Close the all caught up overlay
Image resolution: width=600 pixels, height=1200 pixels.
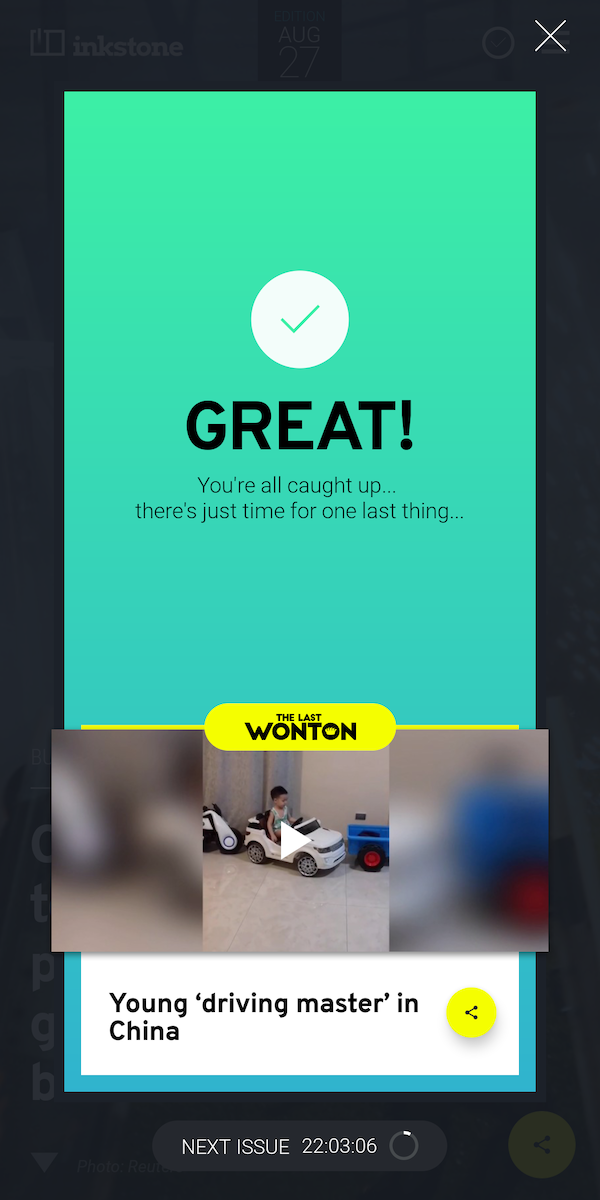(550, 37)
